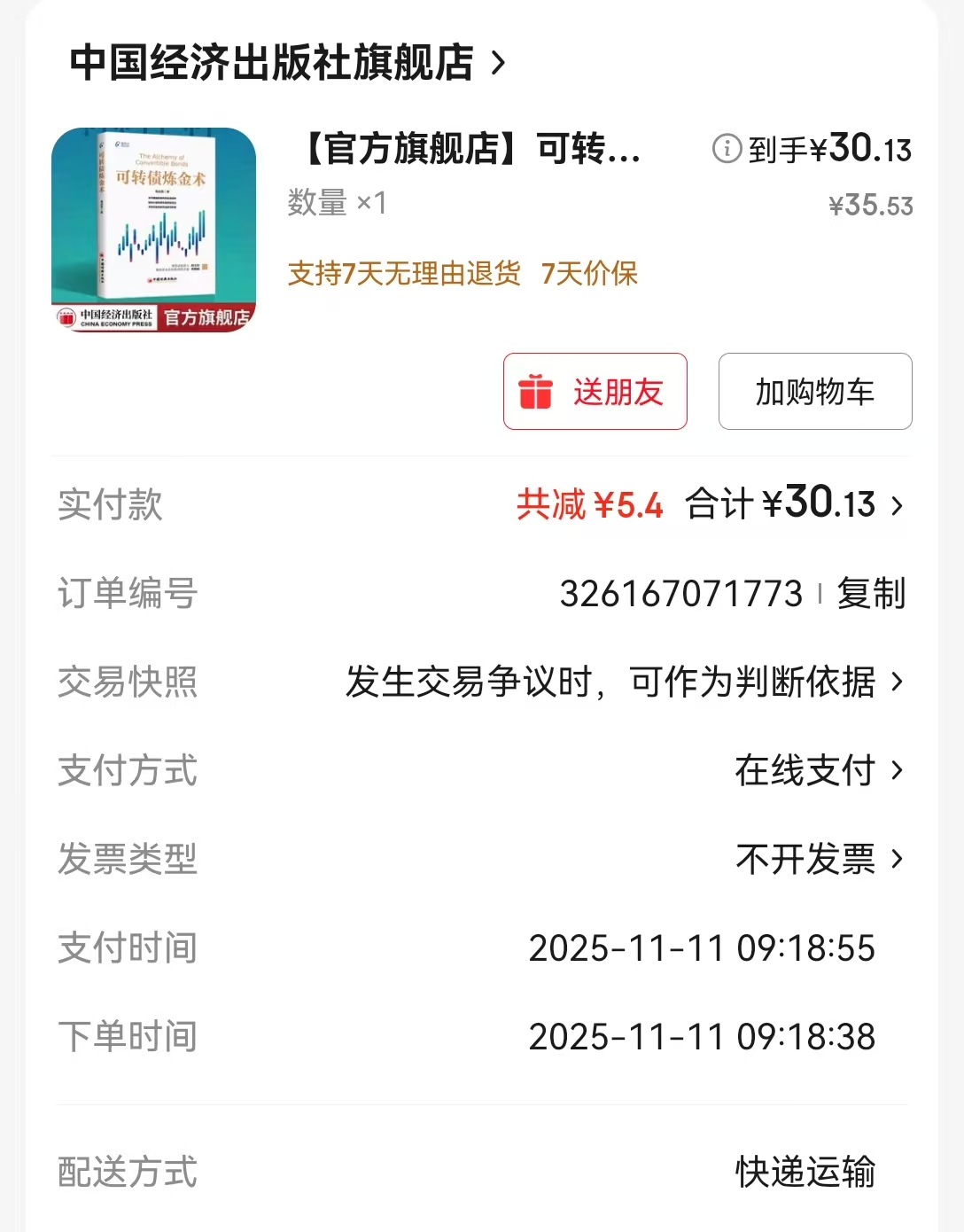Open the 交易快照 transaction snapshot
Image resolution: width=964 pixels, height=1232 pixels.
[623, 682]
